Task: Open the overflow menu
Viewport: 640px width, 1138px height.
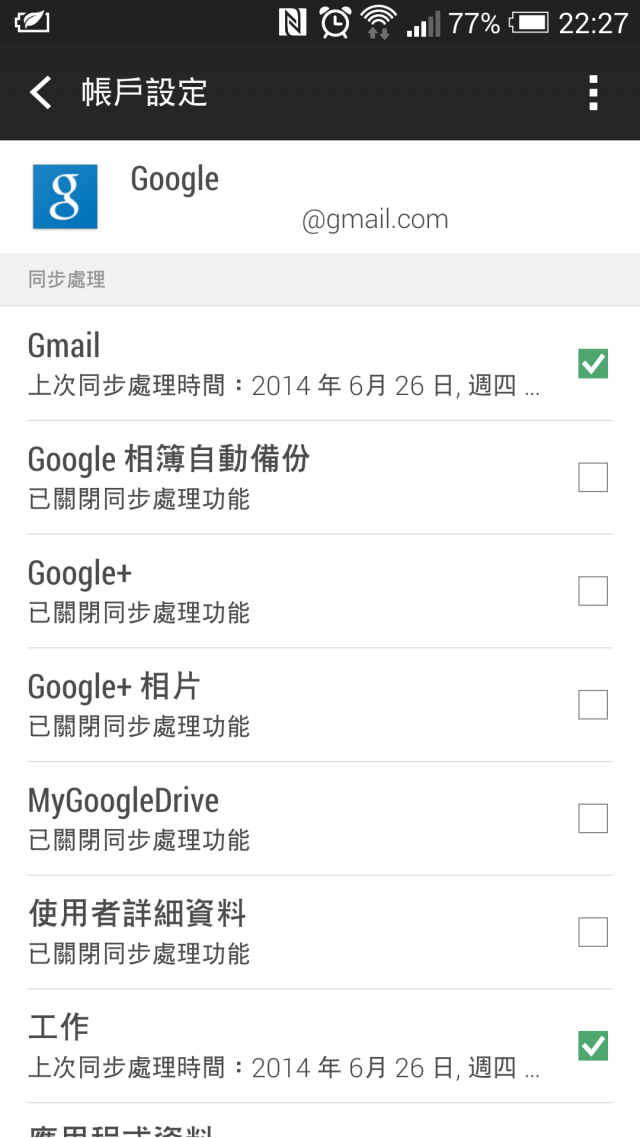Action: coord(593,93)
